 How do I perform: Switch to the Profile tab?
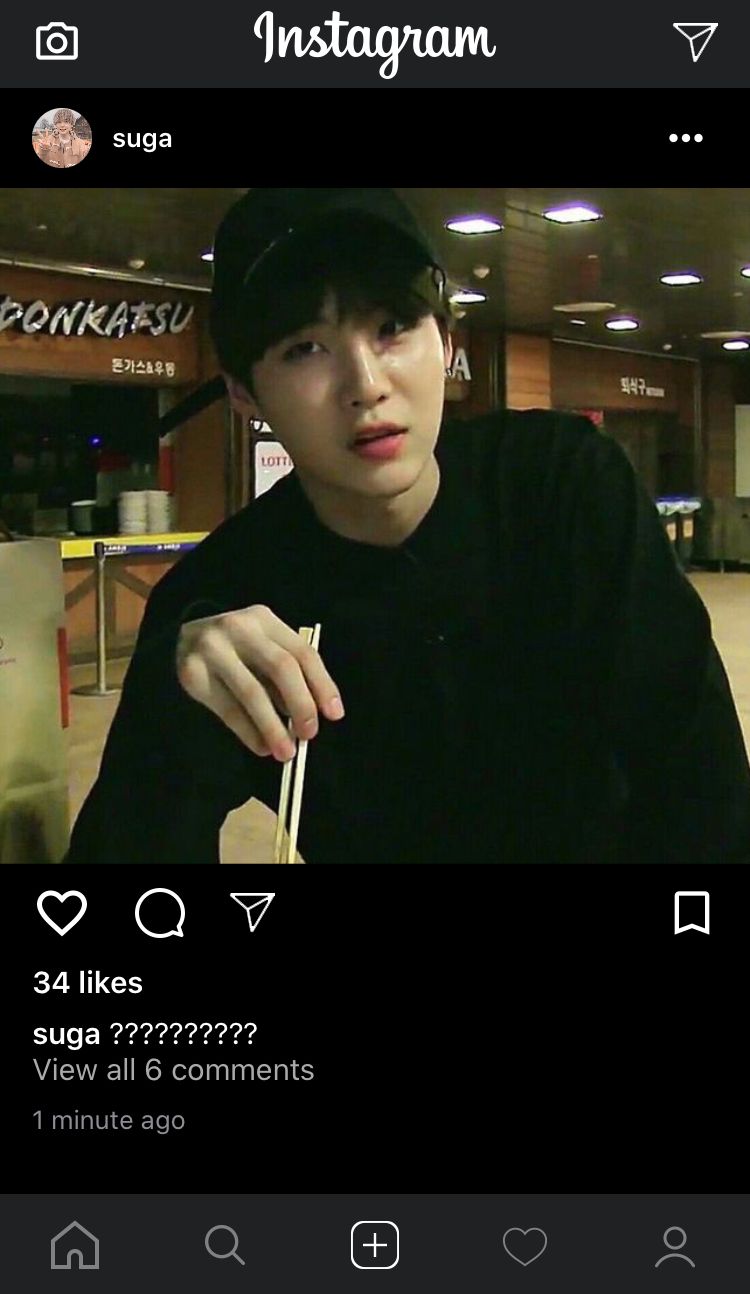click(x=675, y=1246)
